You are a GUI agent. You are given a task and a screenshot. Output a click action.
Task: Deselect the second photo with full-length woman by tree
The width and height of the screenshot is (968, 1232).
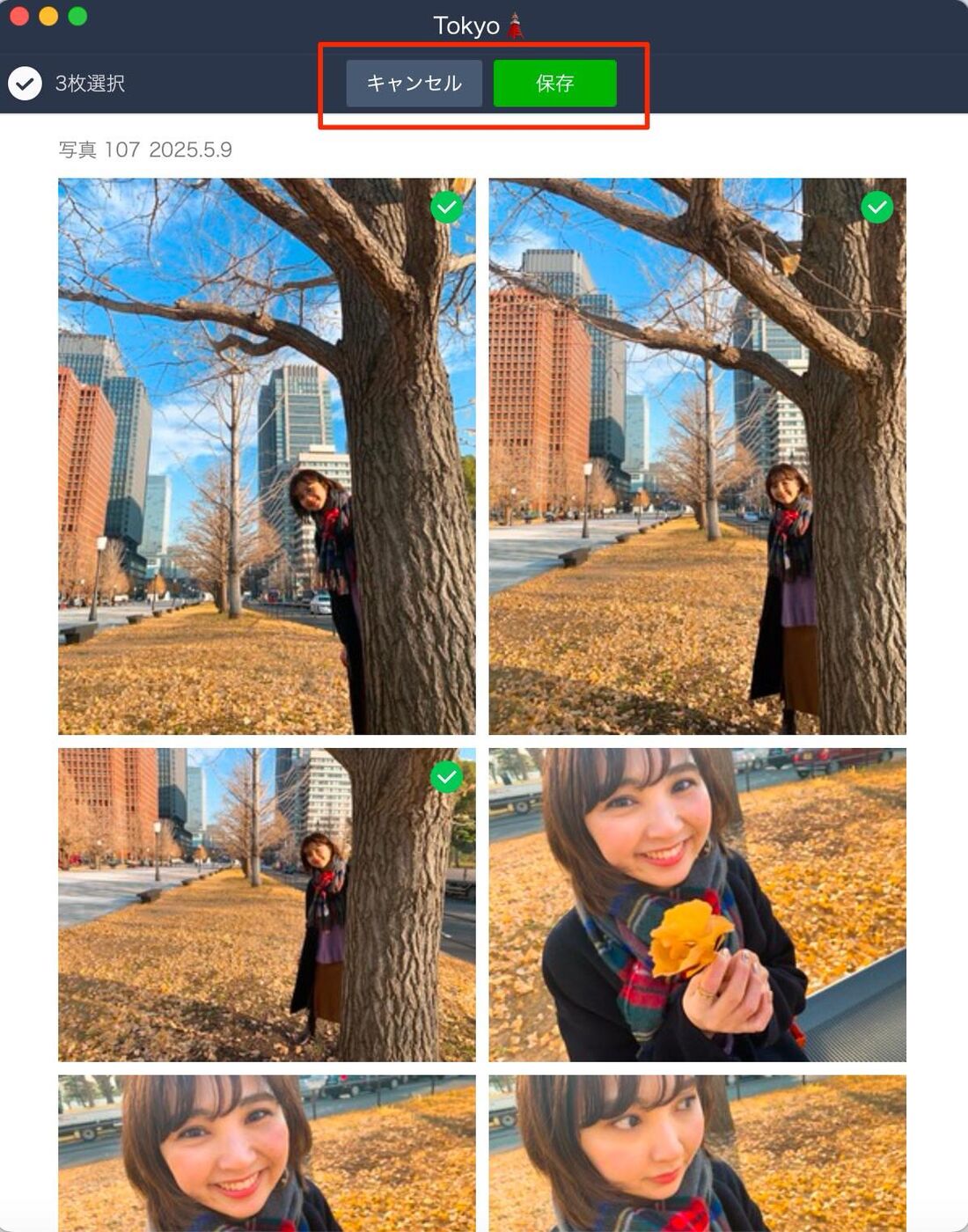(876, 208)
